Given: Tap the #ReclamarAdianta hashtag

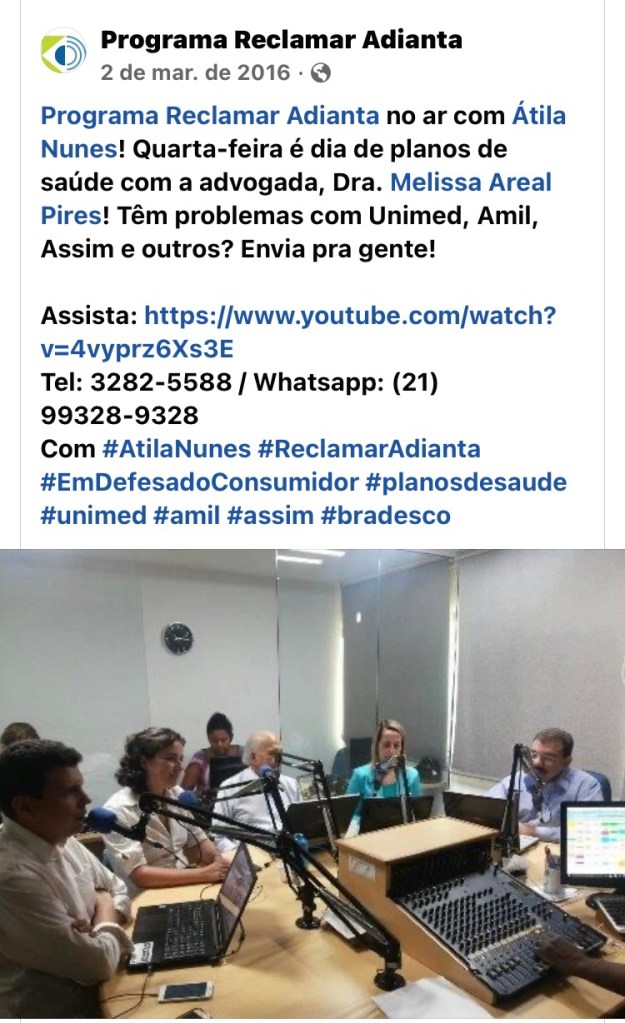Looking at the screenshot, I should [369, 449].
